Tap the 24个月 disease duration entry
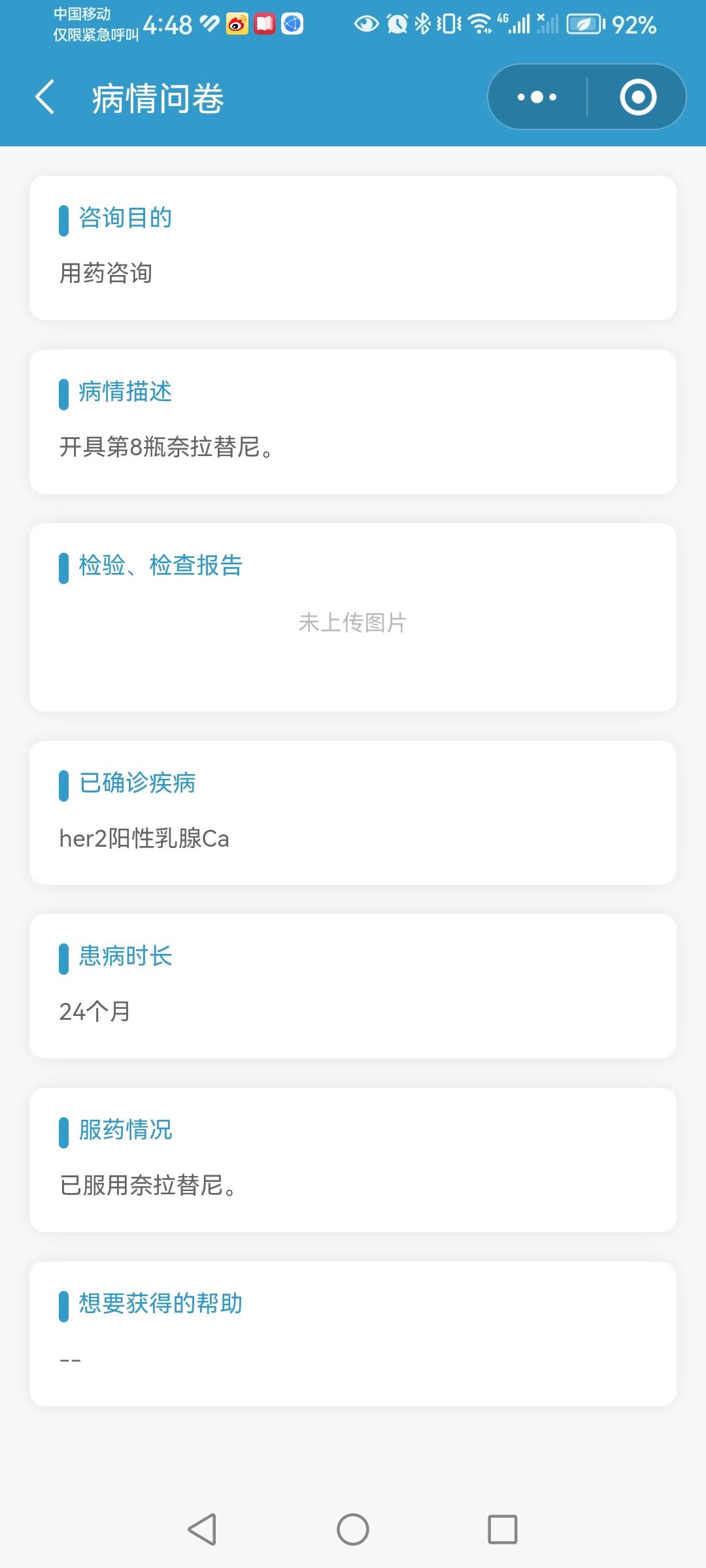This screenshot has width=706, height=1568. coord(94,1010)
